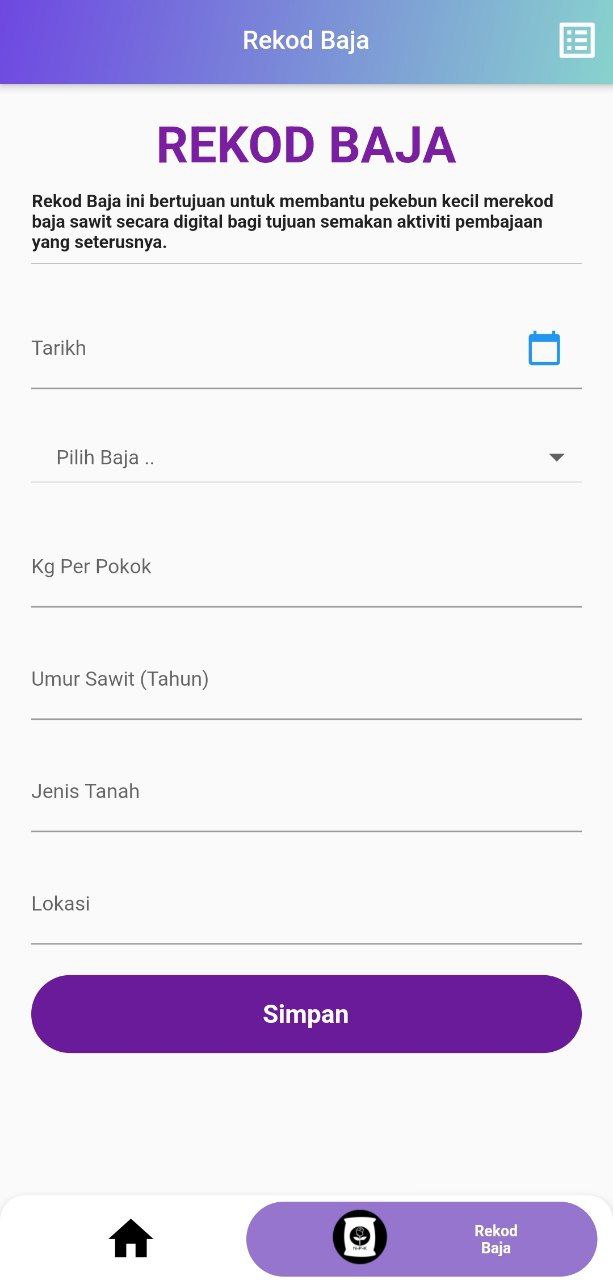Open the calendar date picker
This screenshot has height=1280, width=613.
click(x=544, y=348)
